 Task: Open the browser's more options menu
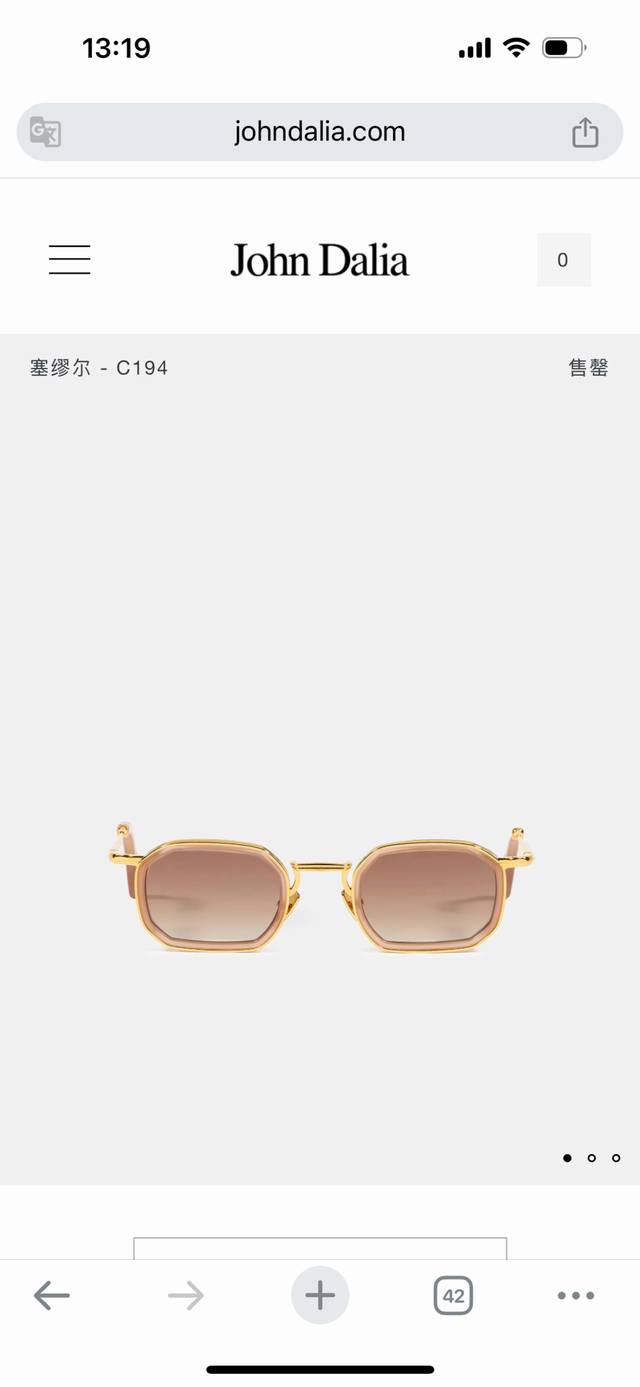pos(576,1296)
